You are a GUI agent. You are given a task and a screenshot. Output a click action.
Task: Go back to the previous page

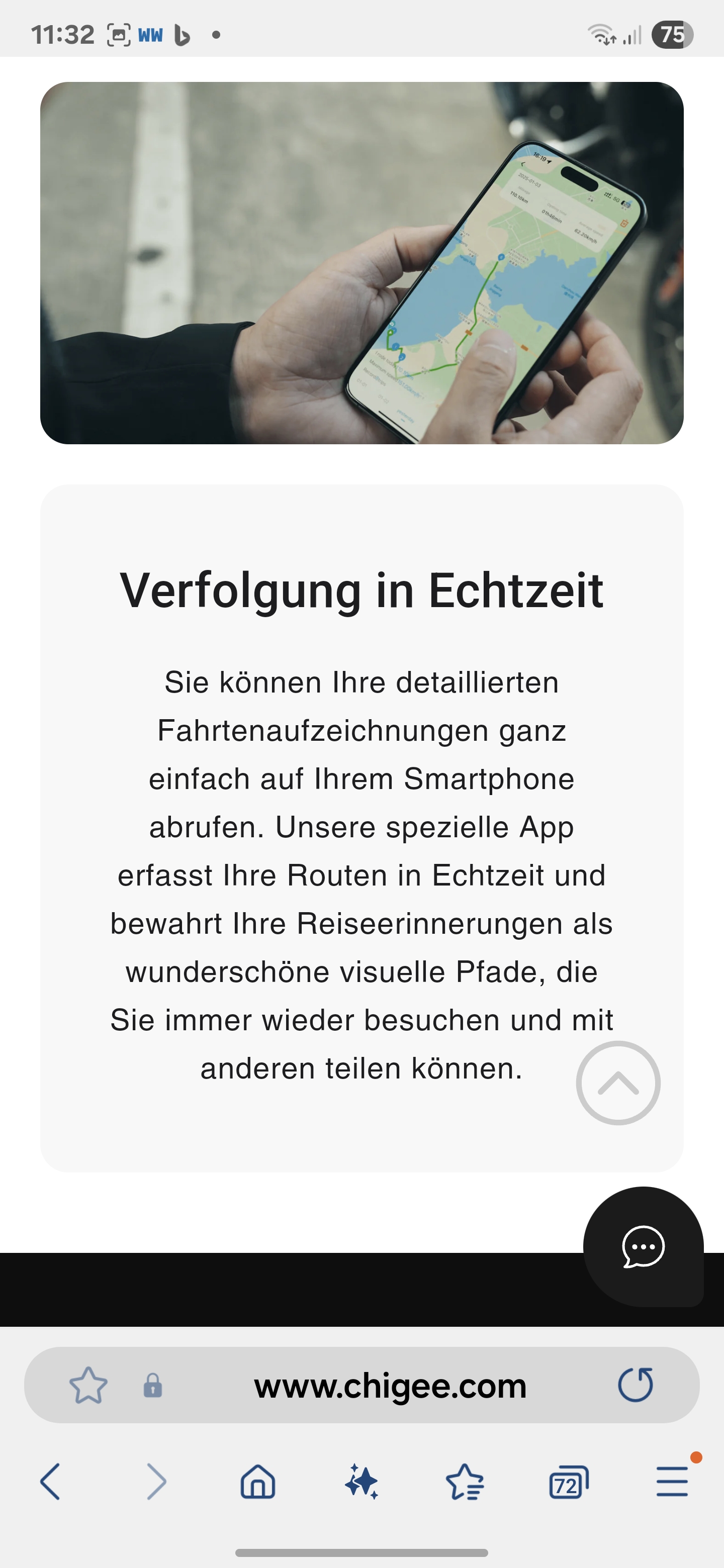click(x=51, y=1482)
